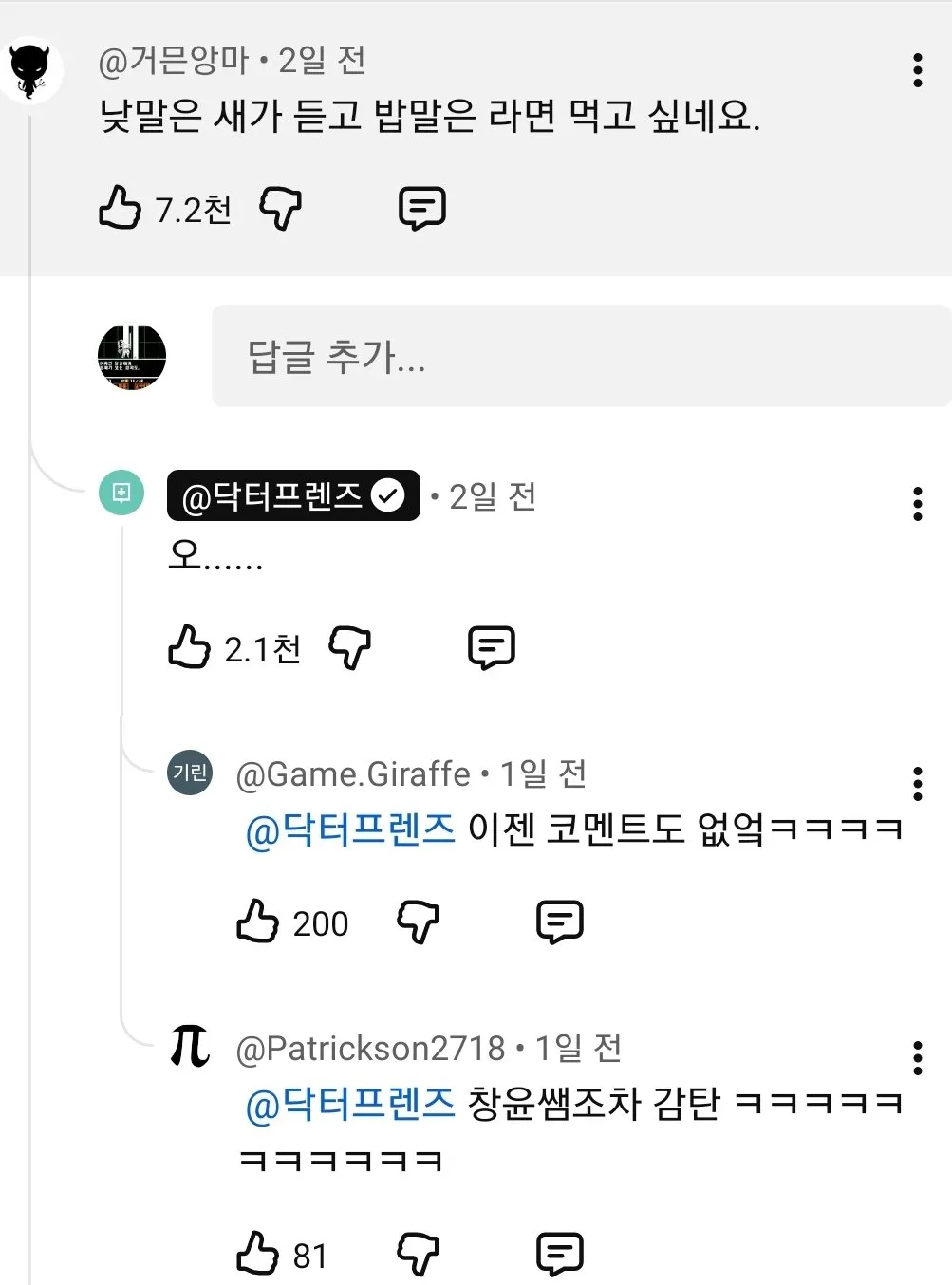Image resolution: width=952 pixels, height=1285 pixels.
Task: Open more options on @Game.Giraffe's reply
Action: click(x=917, y=784)
